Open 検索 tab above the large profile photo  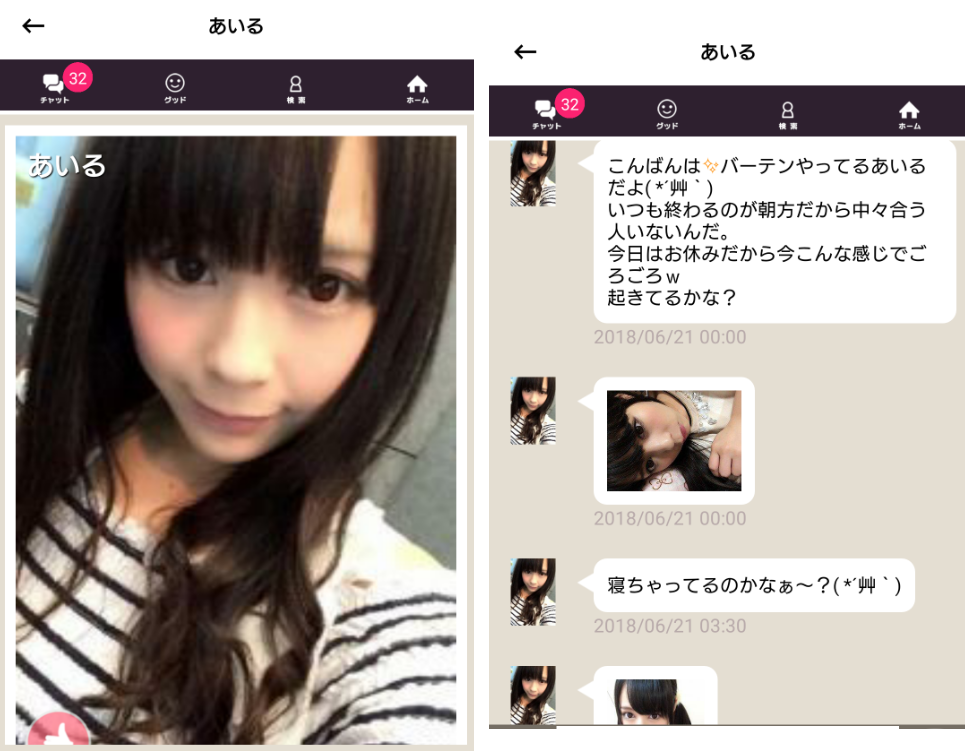(295, 87)
